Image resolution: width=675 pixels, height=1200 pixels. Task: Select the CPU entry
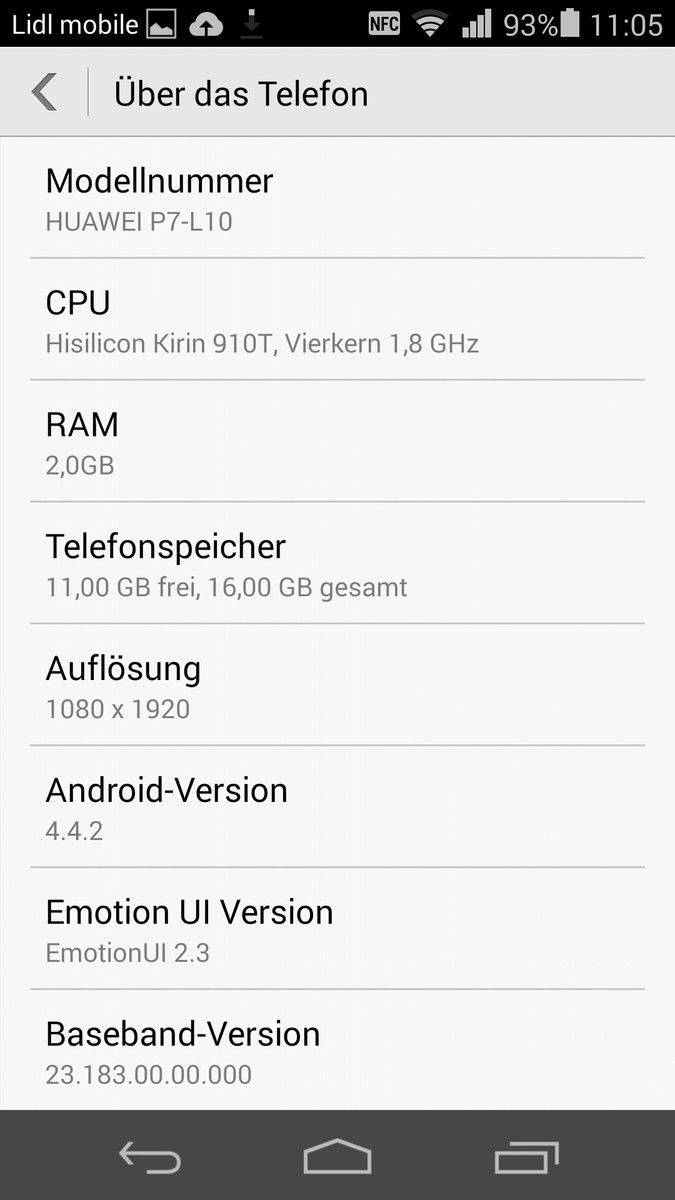click(x=337, y=320)
